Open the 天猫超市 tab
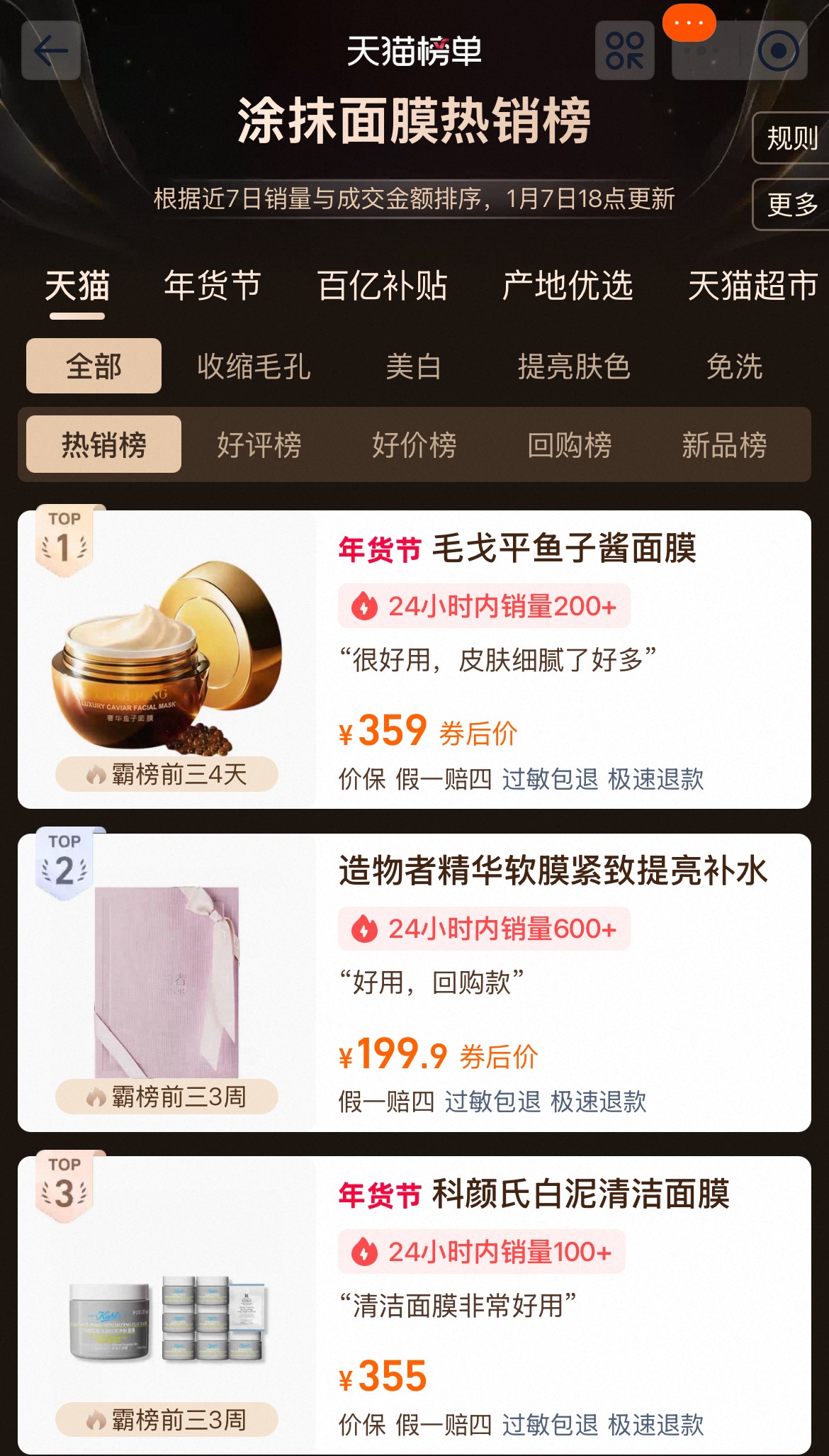 pos(752,286)
